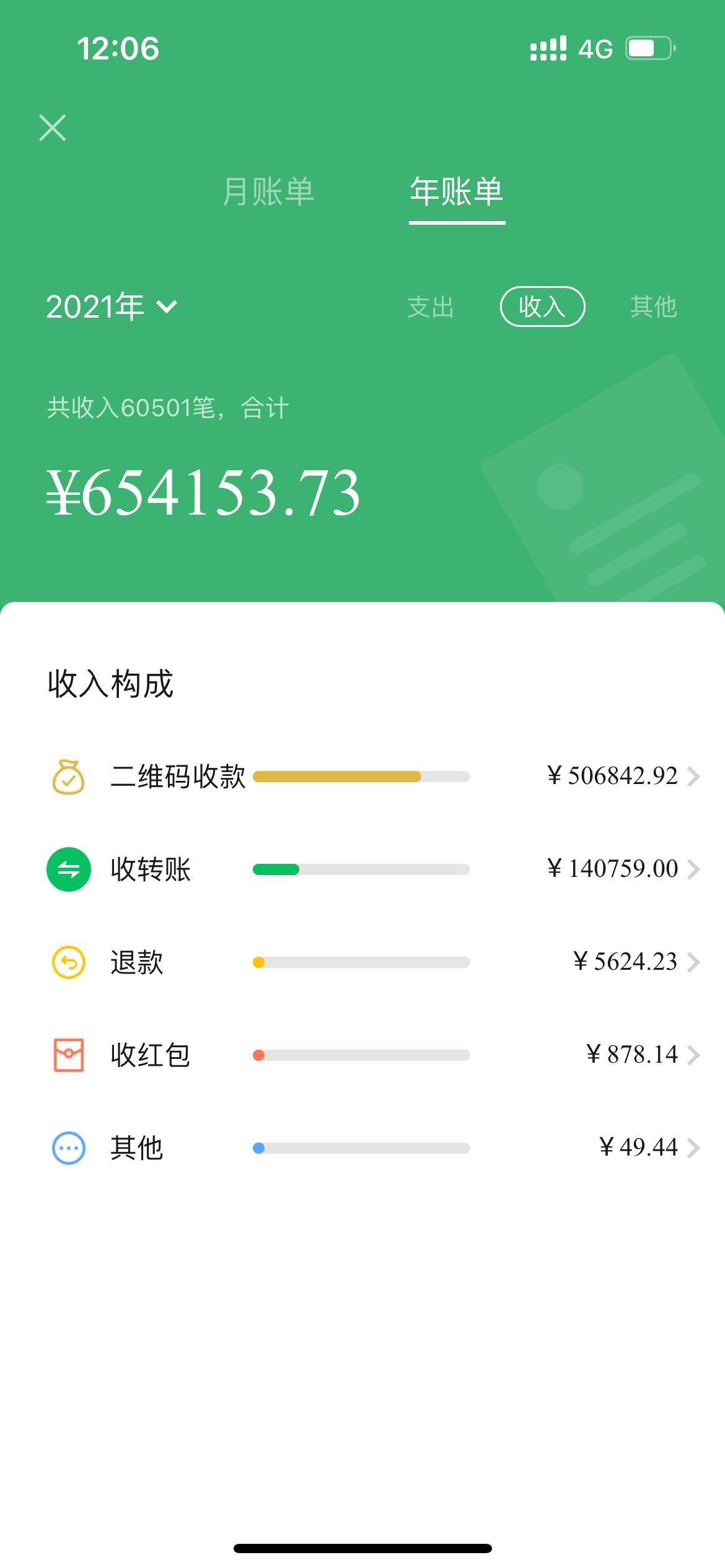The height and width of the screenshot is (1568, 725).
Task: Show 支出 expenses view
Action: pos(431,307)
